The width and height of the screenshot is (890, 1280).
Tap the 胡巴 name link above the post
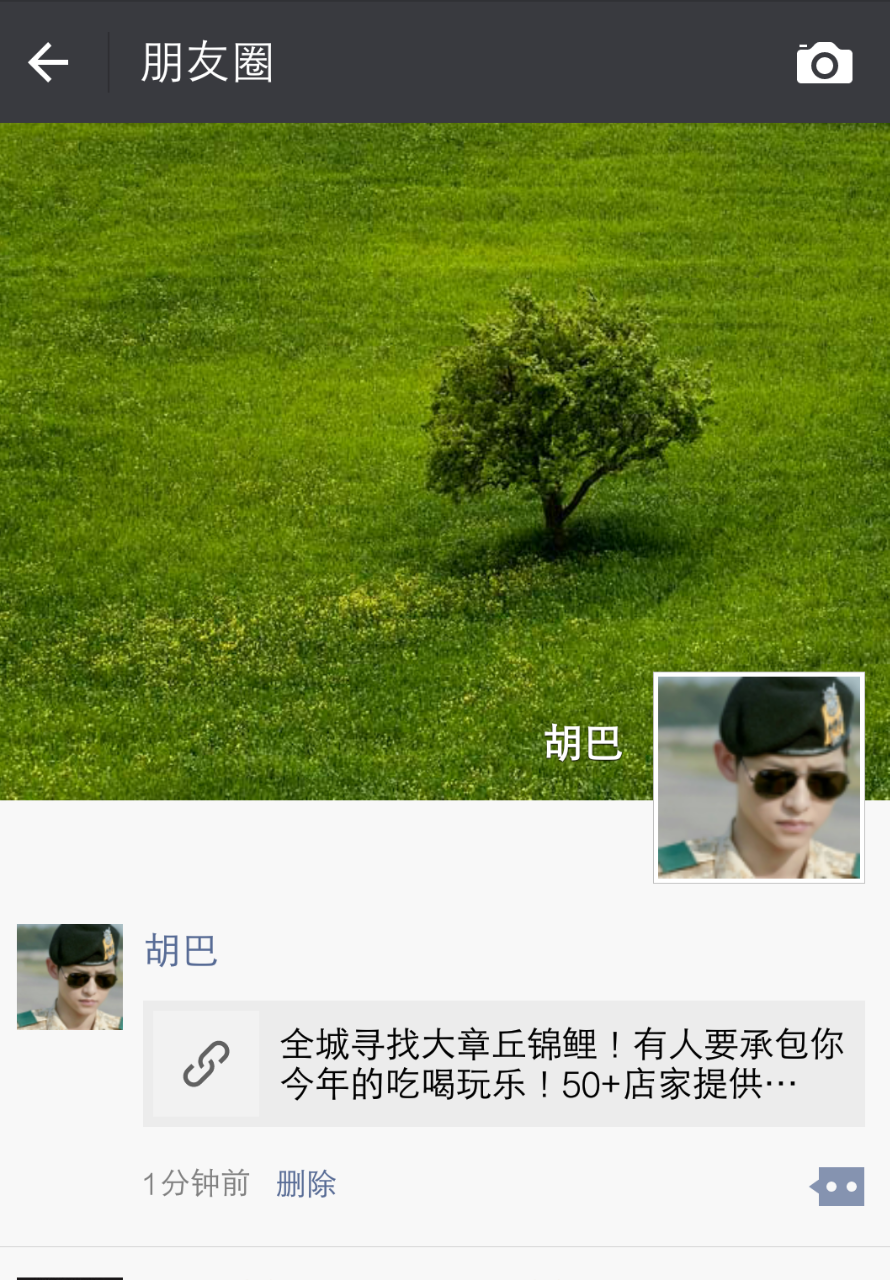[181, 950]
